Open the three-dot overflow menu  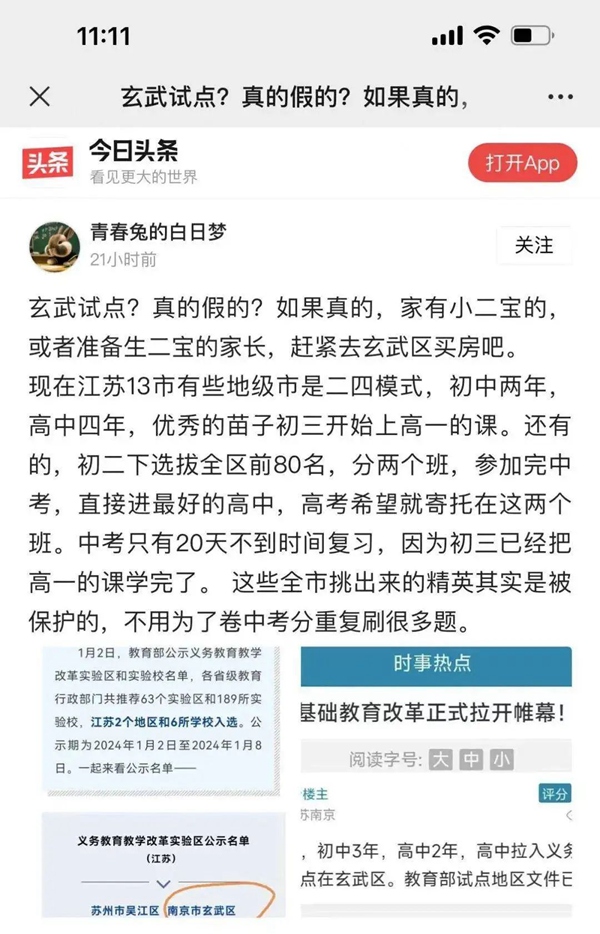560,97
